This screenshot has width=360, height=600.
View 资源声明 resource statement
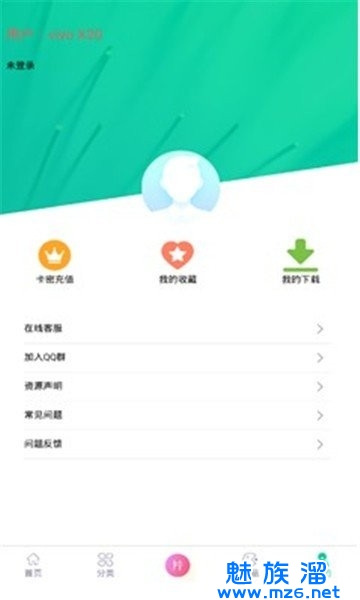177,386
